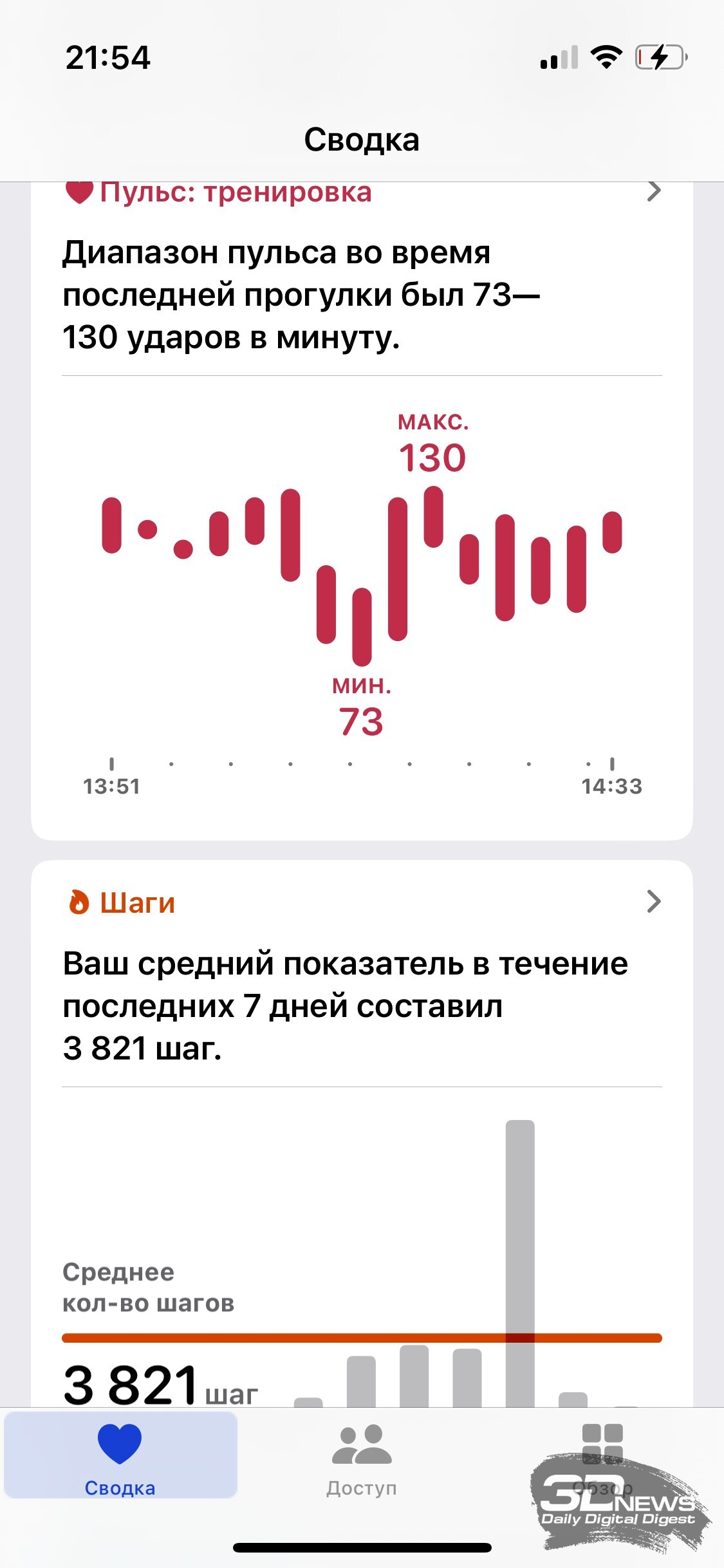724x1568 pixels.
Task: Open the Пульс: тренировка card
Action: point(362,191)
